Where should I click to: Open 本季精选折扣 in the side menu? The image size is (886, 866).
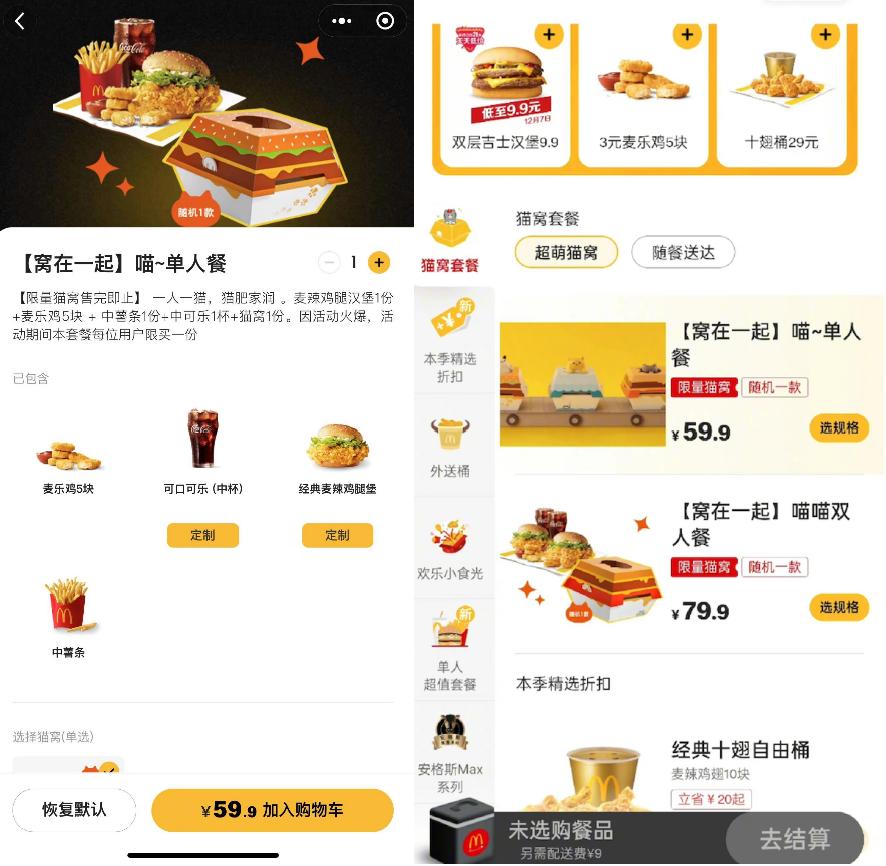[450, 343]
